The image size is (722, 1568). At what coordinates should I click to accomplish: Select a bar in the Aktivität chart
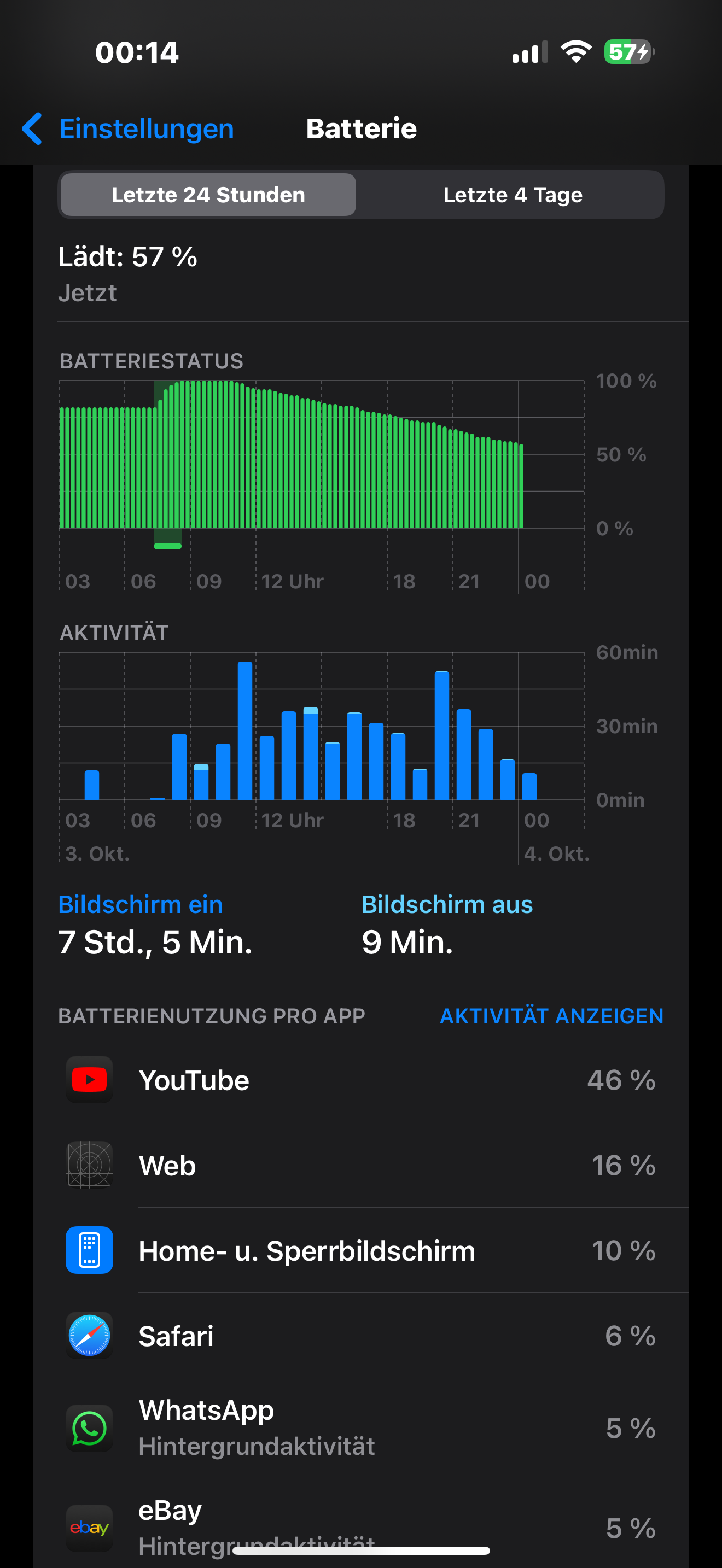[244, 730]
